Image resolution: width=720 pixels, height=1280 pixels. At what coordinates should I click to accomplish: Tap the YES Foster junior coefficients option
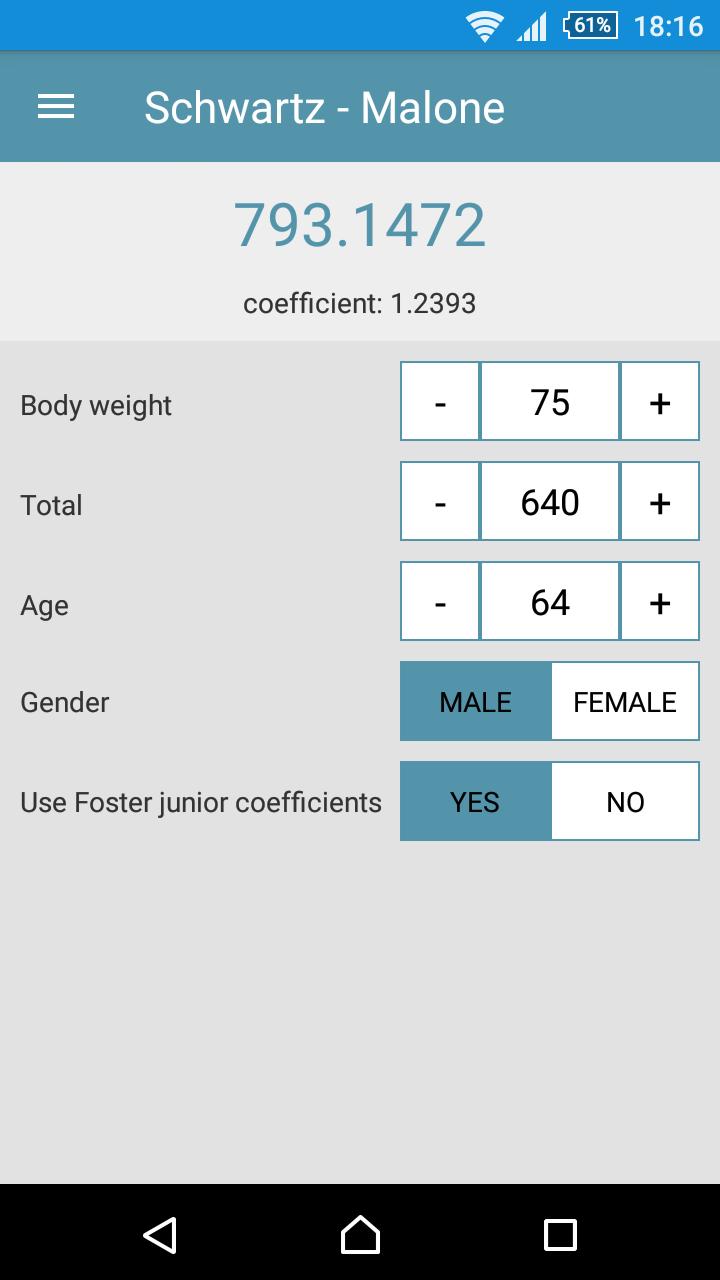click(476, 801)
